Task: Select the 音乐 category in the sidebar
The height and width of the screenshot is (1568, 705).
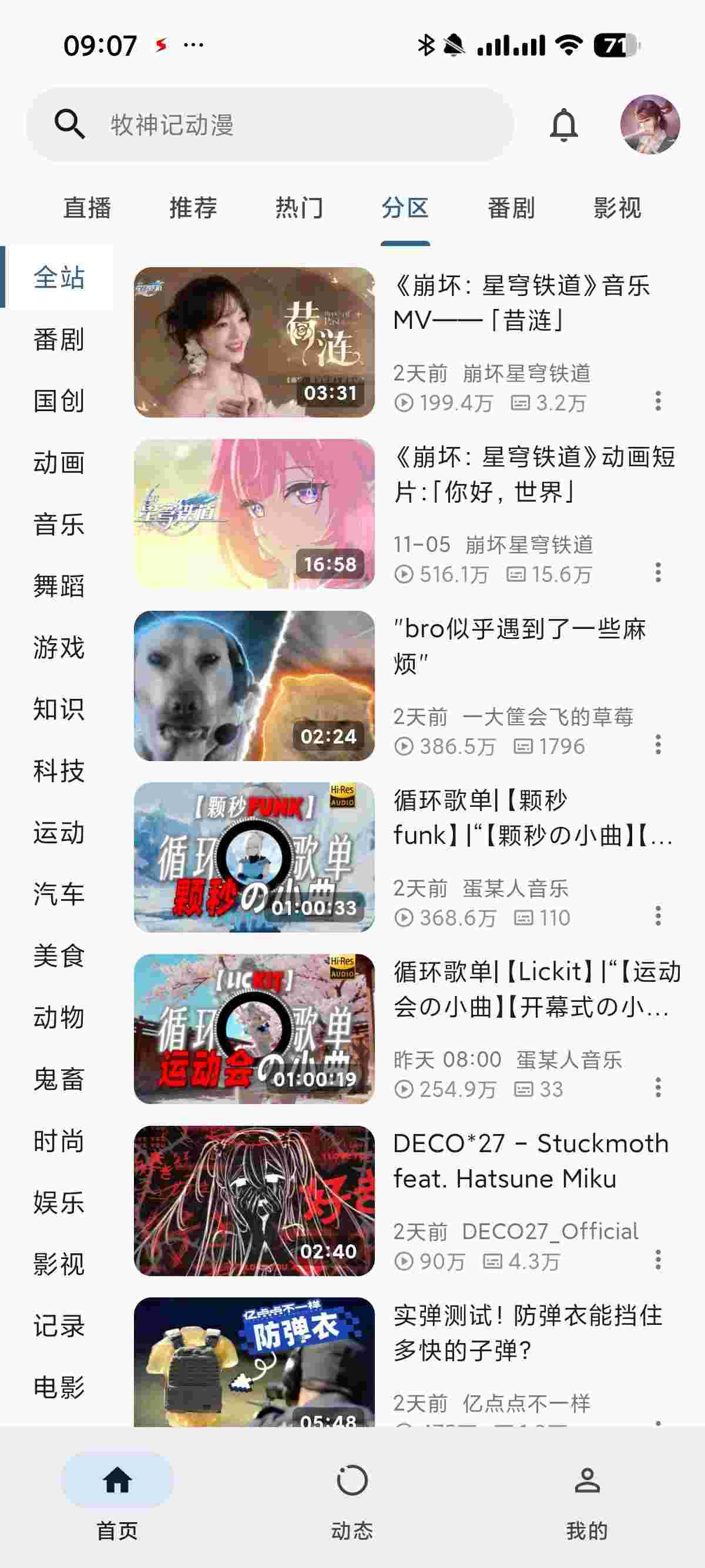Action: click(x=58, y=524)
